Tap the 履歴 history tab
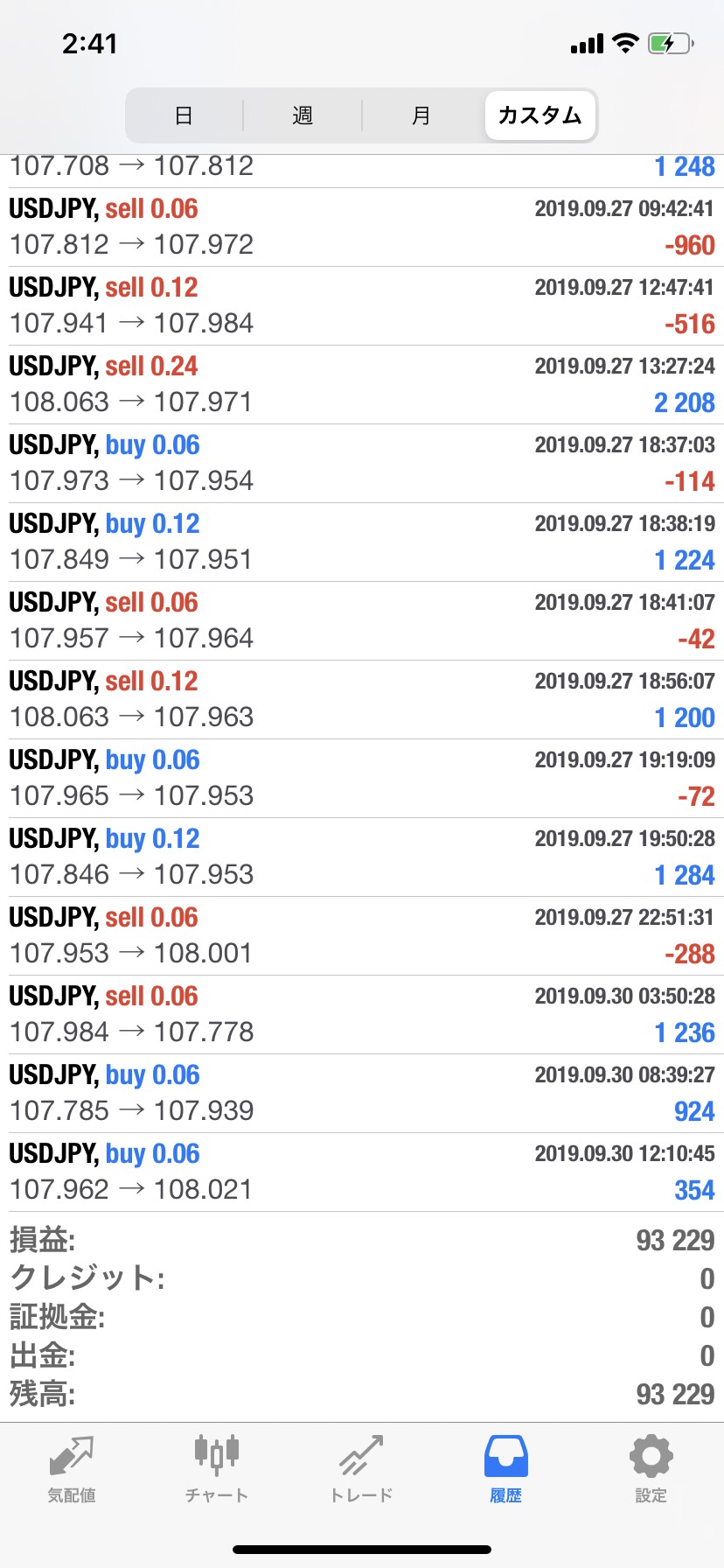Viewport: 724px width, 1568px height. pyautogui.click(x=506, y=1470)
